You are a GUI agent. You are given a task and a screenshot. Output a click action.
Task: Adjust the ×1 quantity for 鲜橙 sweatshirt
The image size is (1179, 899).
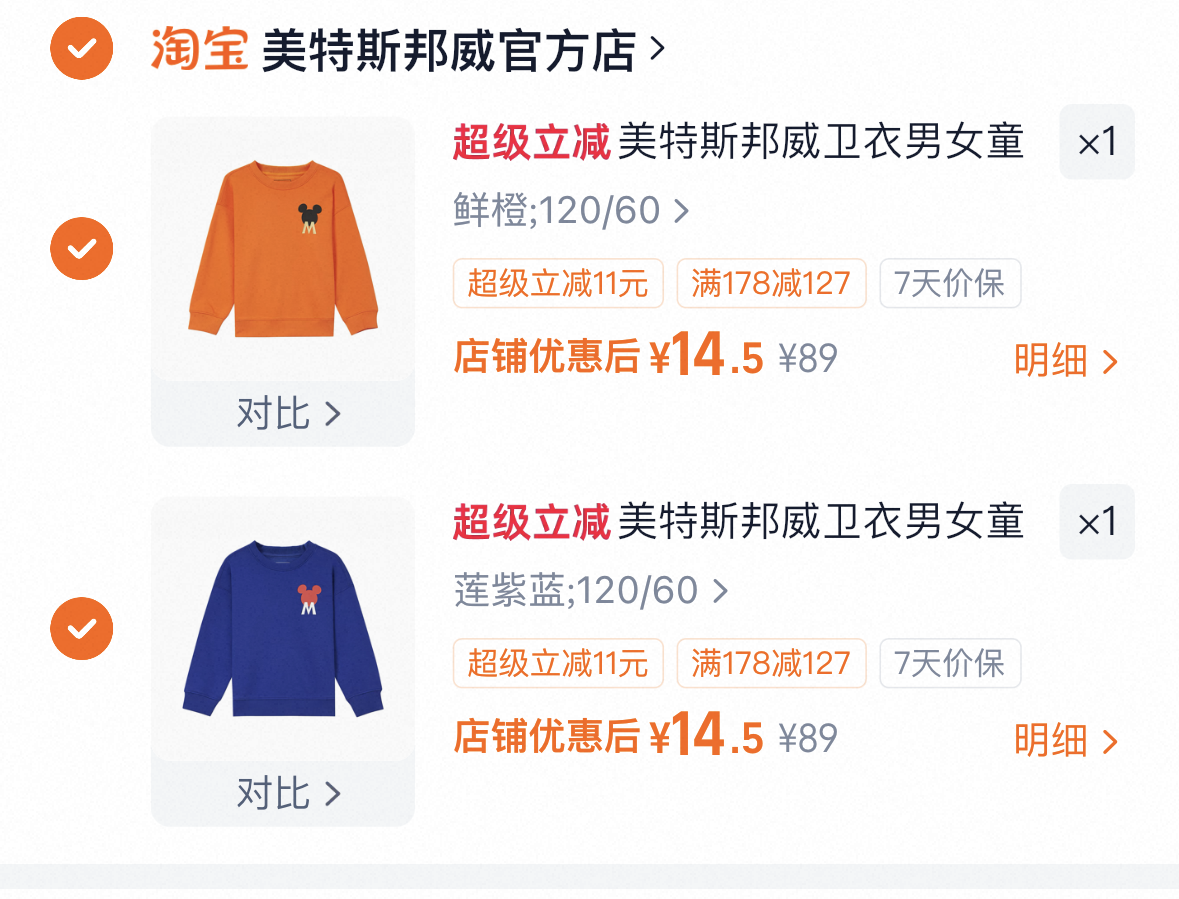(x=1097, y=143)
